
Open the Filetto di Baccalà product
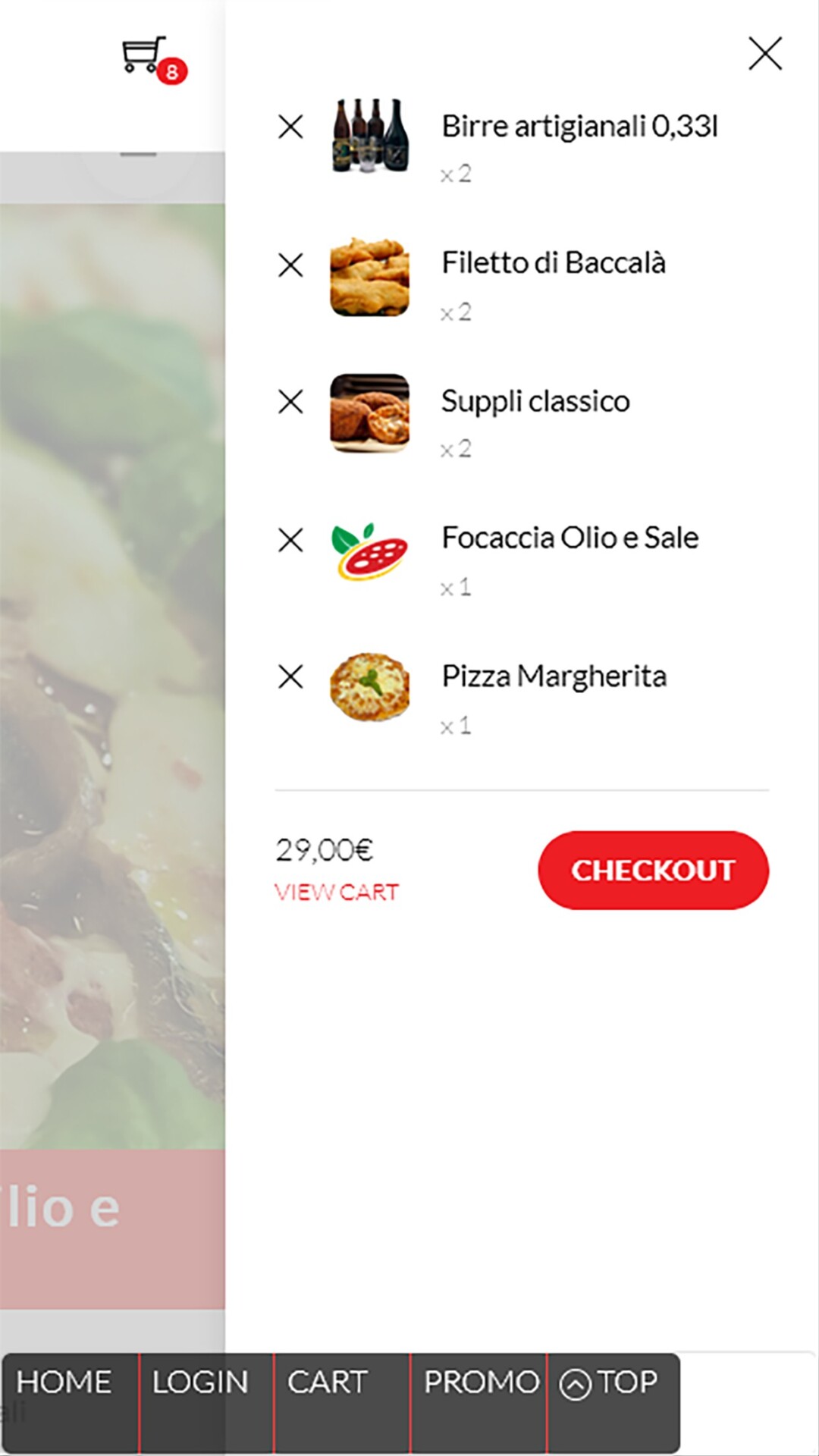click(554, 263)
